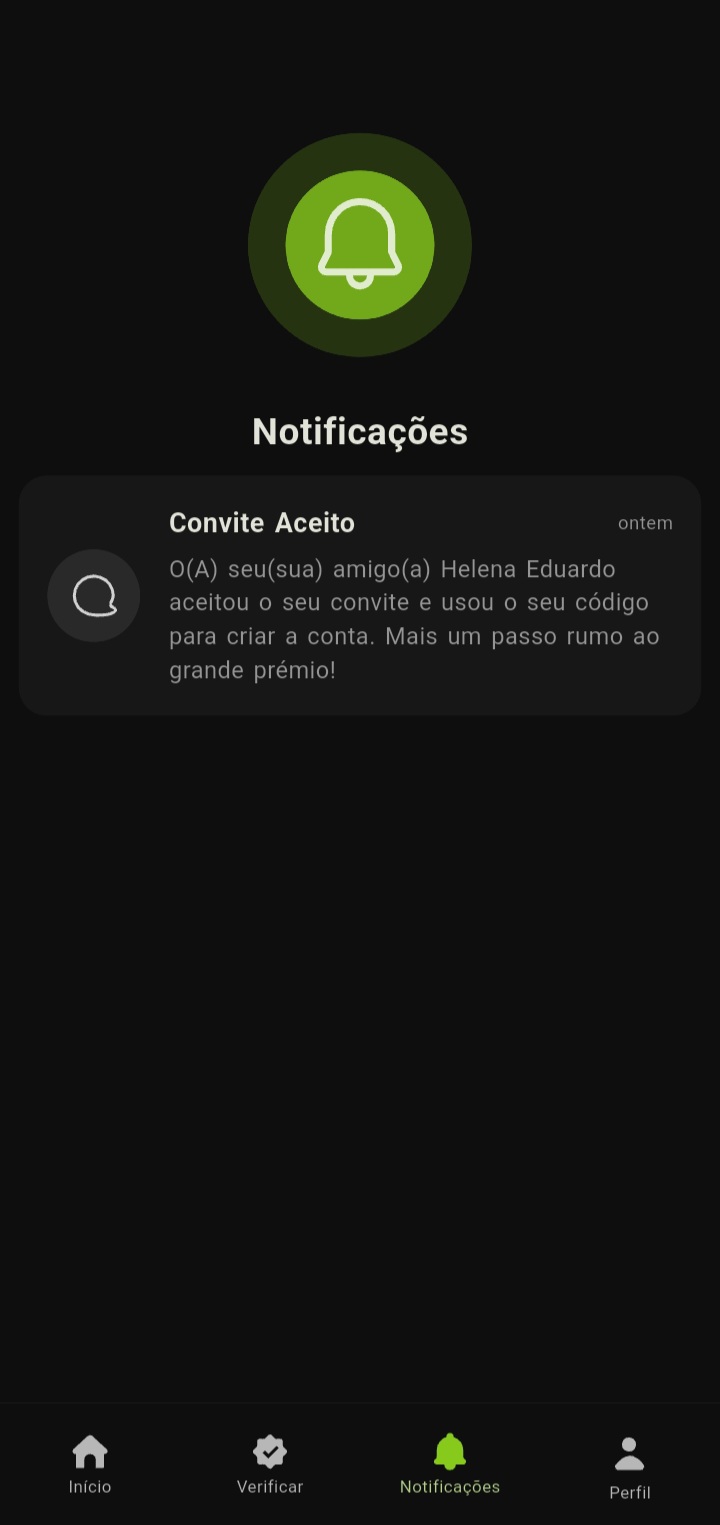Tap the Convite Aceito title text

click(x=261, y=522)
